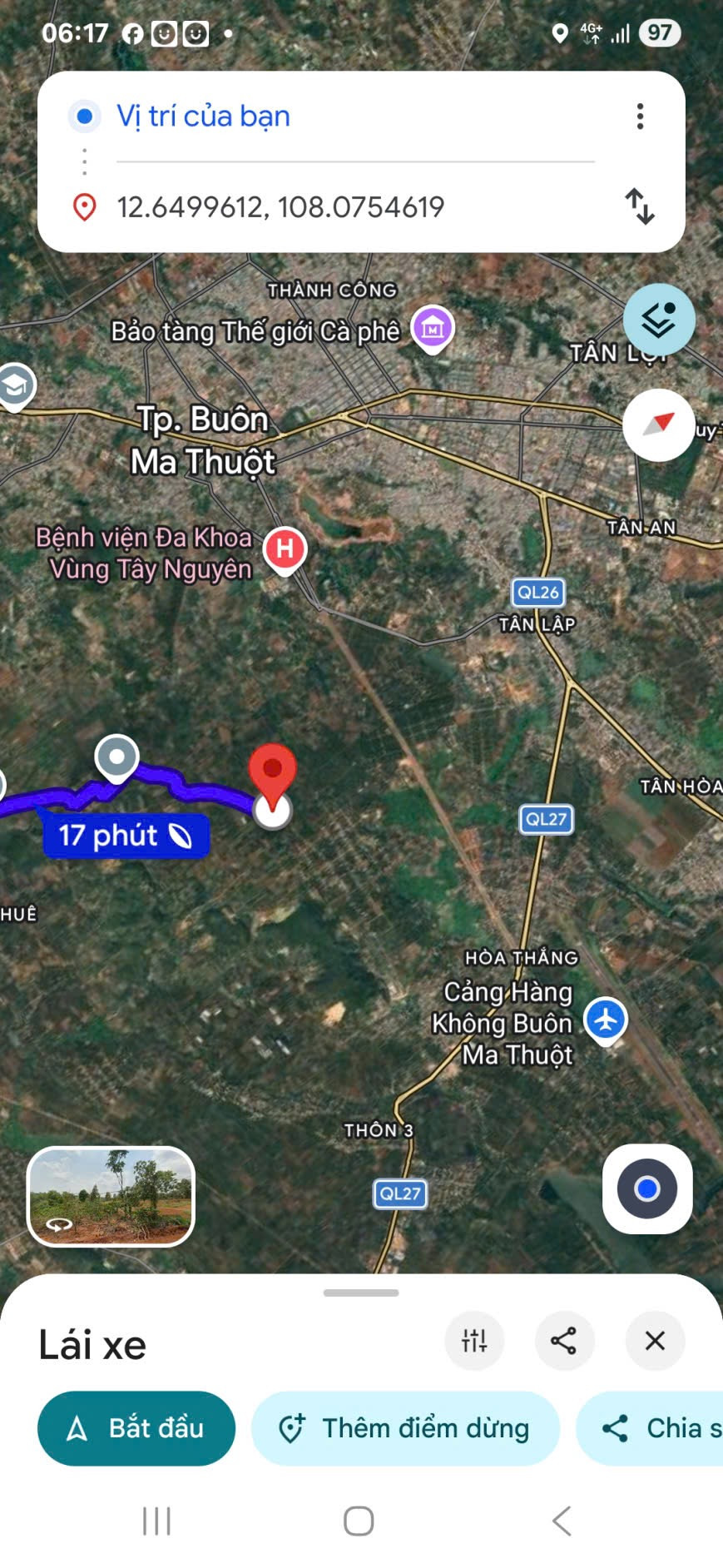Viewport: 723px width, 1568px height.
Task: Open the map layers button
Action: (659, 320)
